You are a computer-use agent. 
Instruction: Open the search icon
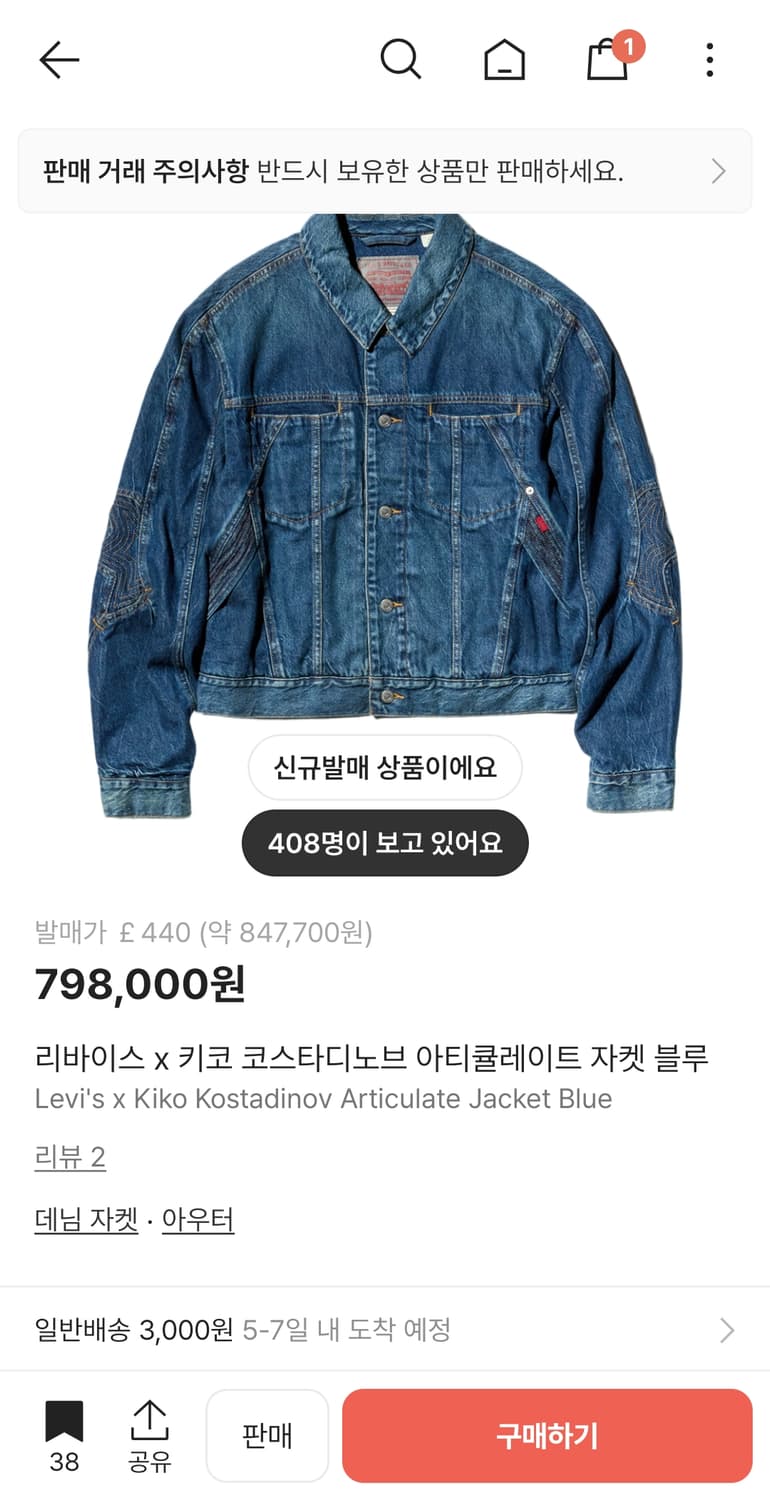click(x=402, y=59)
